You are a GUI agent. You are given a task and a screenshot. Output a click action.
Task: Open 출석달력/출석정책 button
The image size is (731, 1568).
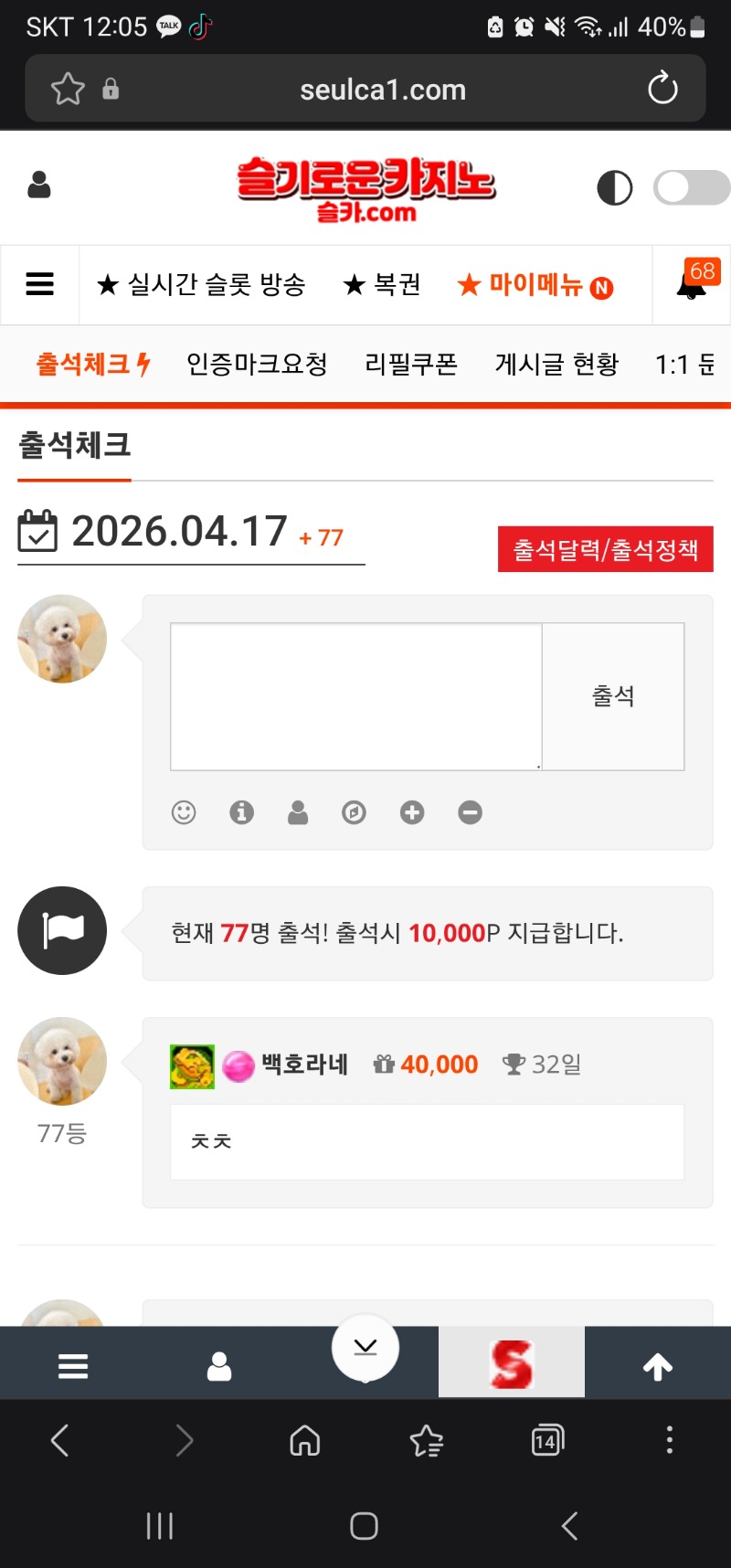coord(605,549)
